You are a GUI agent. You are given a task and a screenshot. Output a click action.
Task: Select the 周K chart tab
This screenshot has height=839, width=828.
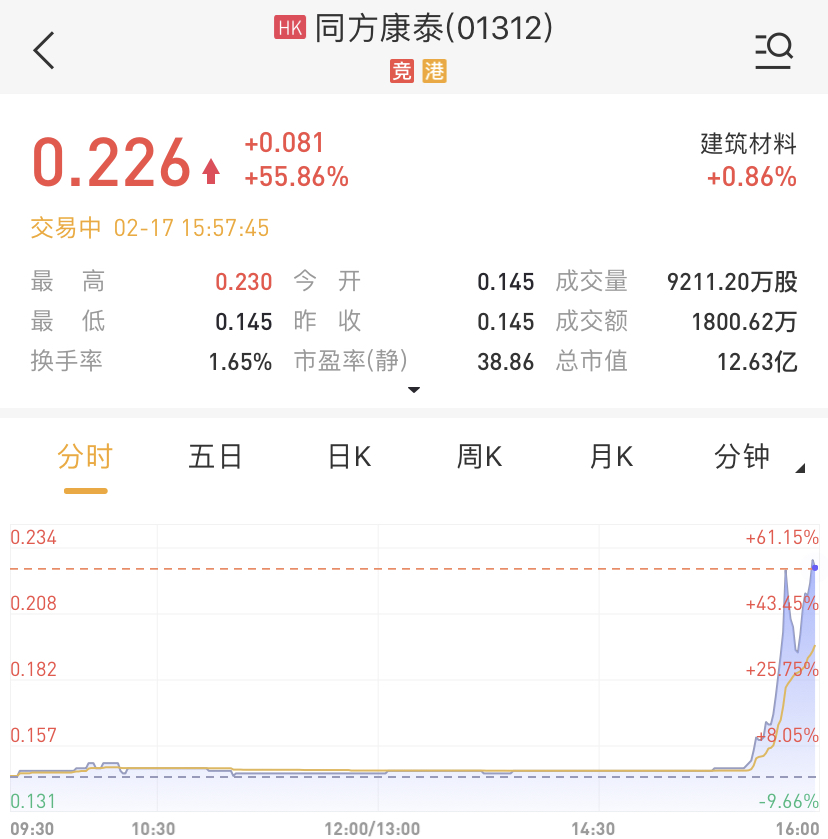pyautogui.click(x=479, y=458)
